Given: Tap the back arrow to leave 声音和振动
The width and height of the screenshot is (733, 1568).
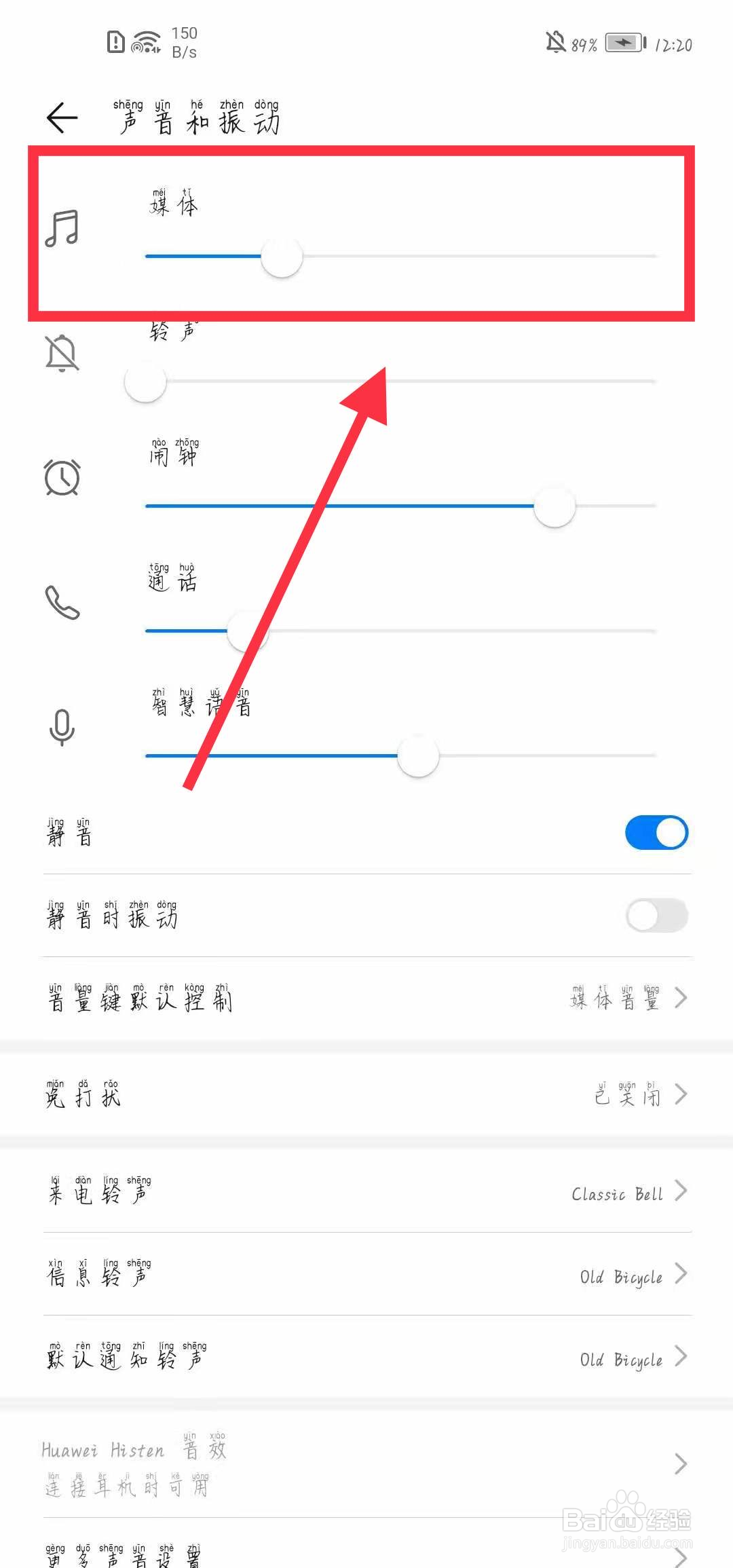Looking at the screenshot, I should click(60, 117).
